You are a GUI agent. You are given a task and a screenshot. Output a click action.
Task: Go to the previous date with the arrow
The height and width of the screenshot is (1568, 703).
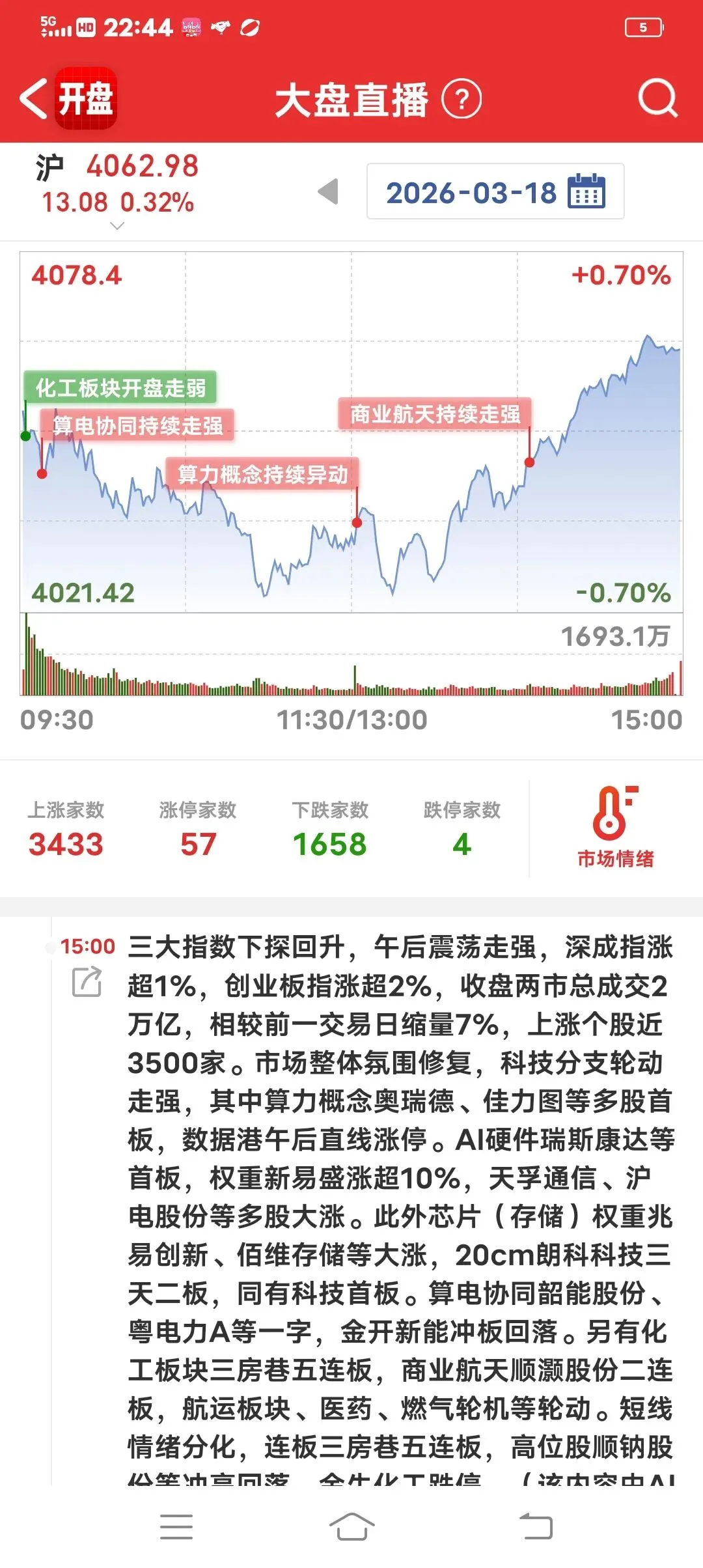[329, 191]
